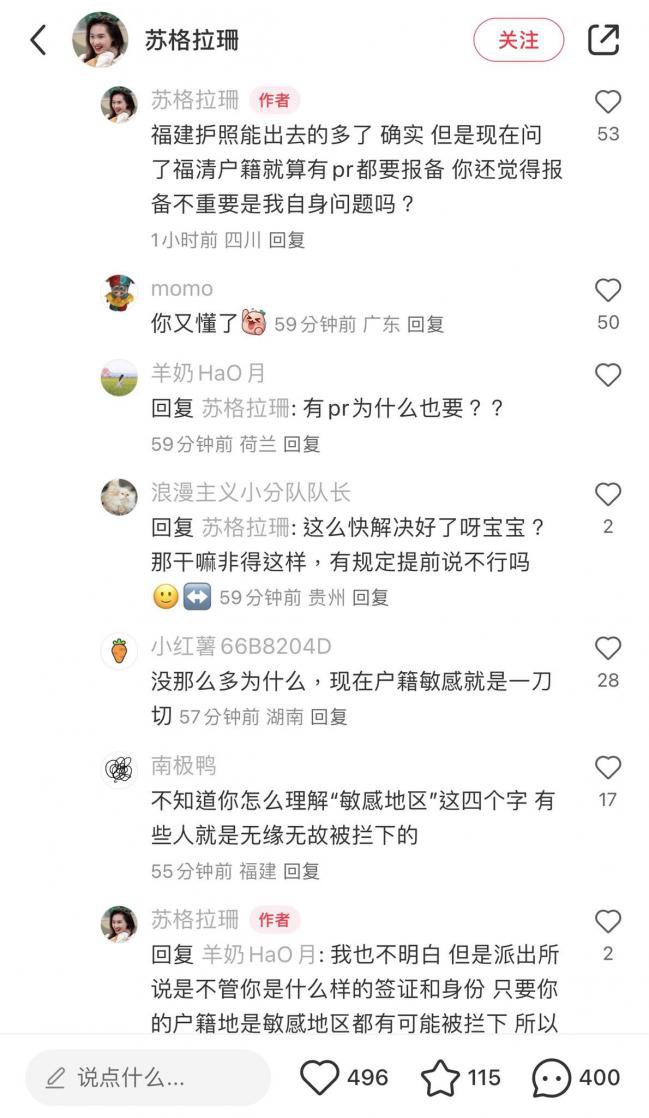This screenshot has height=1118, width=649.
Task: Like 浪漫主义小分队队长's comment
Action: pos(608,494)
